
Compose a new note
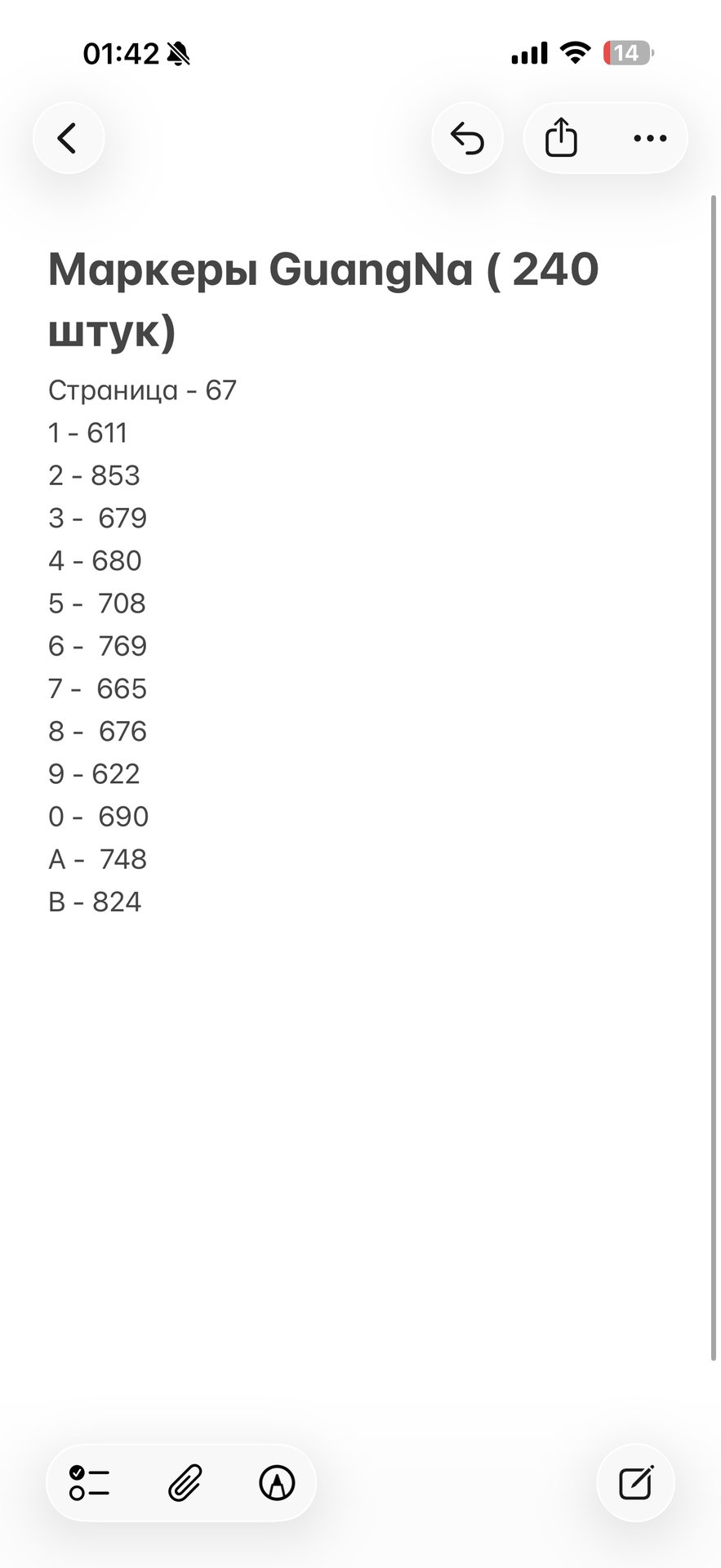(636, 1482)
